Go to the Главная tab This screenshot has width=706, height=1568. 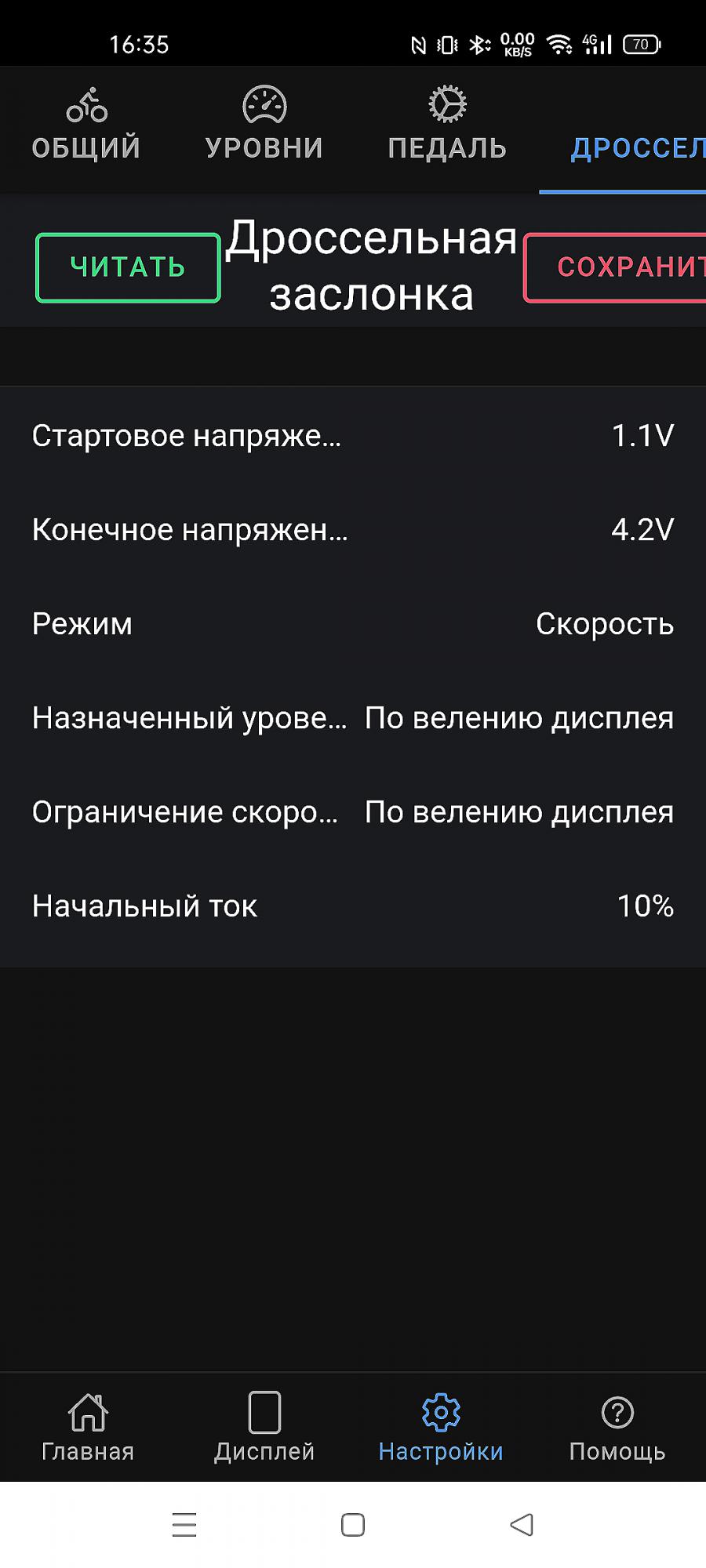coord(88,1427)
